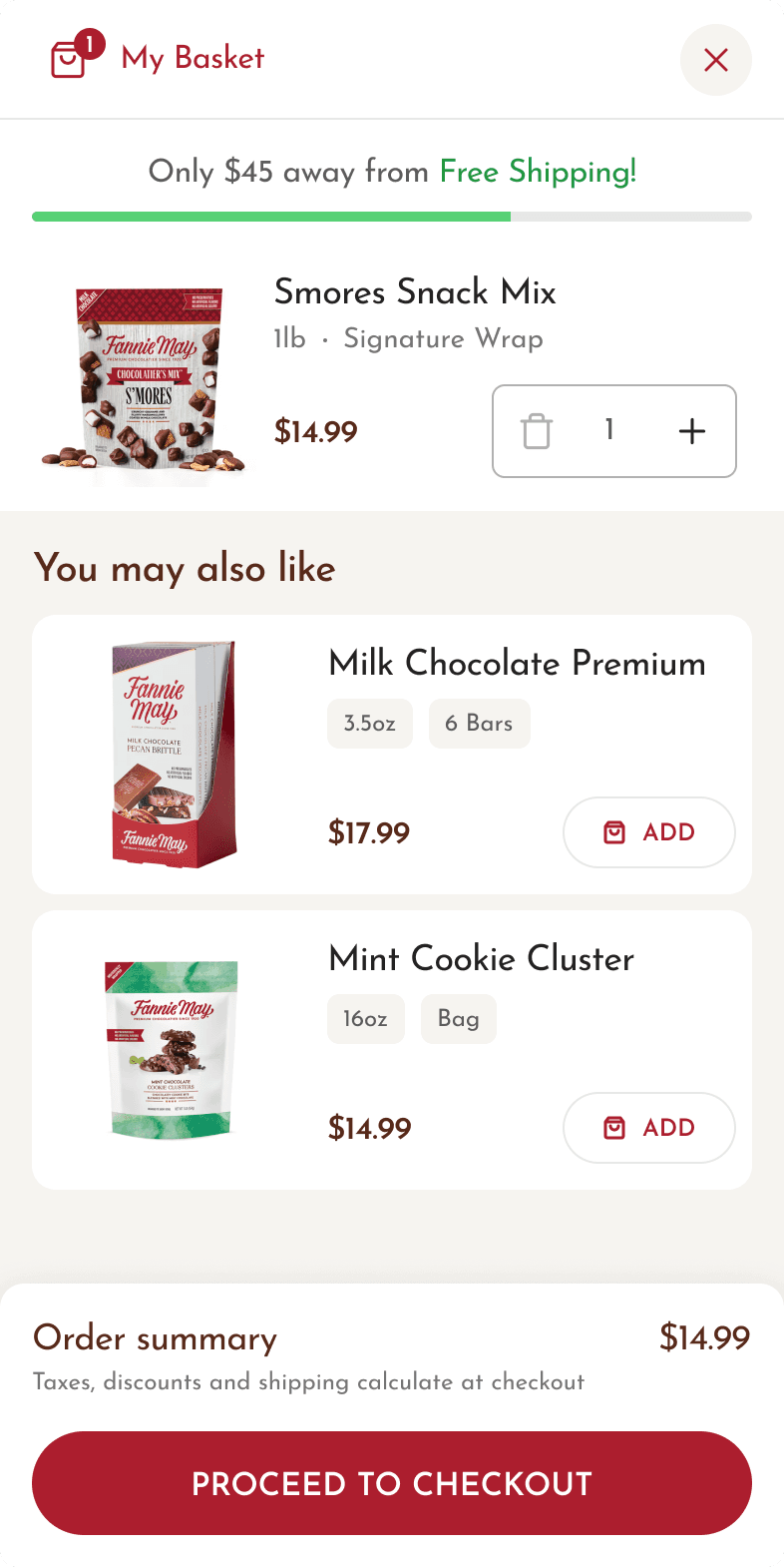Select the 16oz chip under Mint Cookie Cluster
Image resolution: width=784 pixels, height=1567 pixels.
pos(366,1019)
